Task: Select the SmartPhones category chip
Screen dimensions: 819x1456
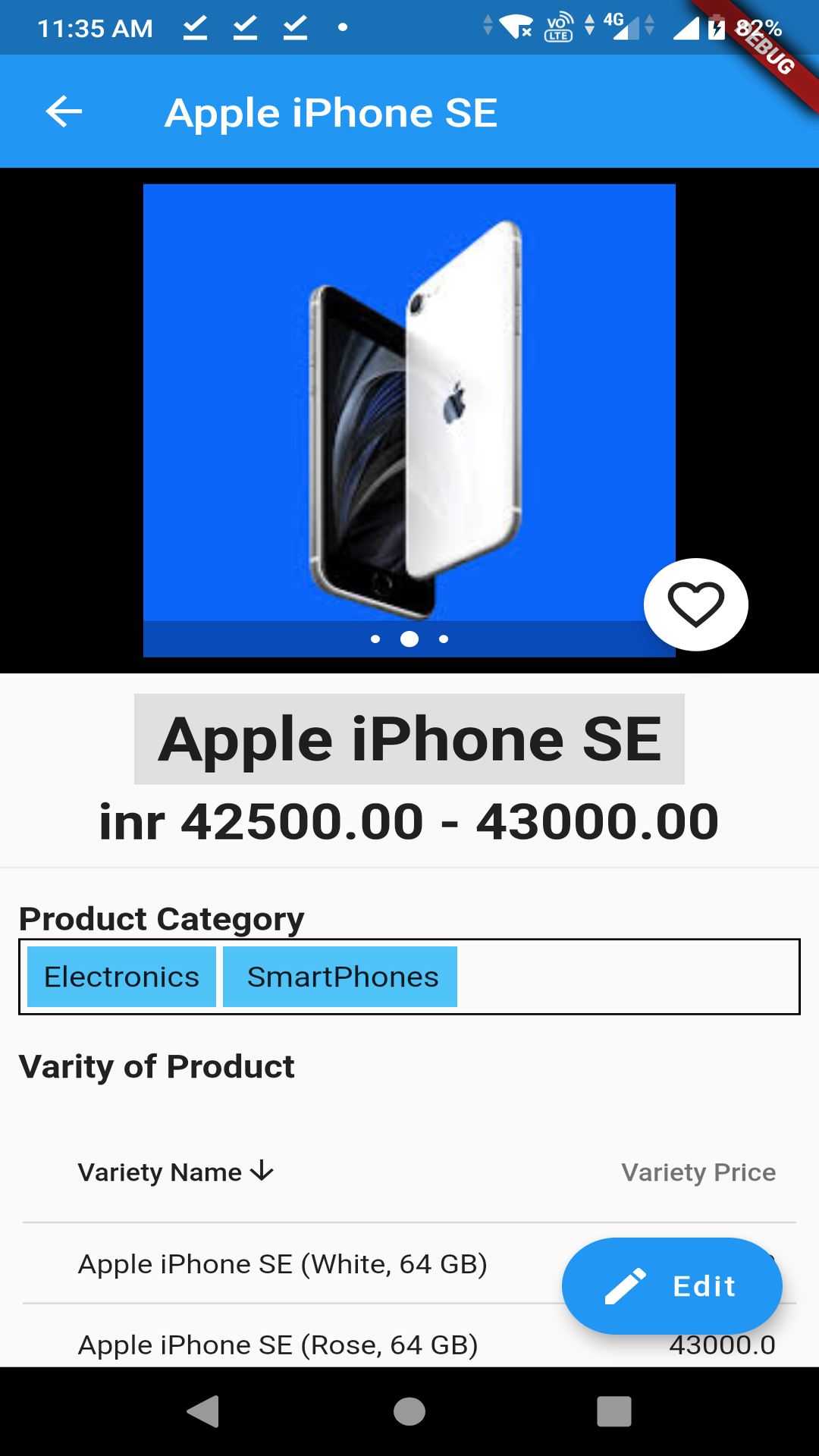Action: 340,977
